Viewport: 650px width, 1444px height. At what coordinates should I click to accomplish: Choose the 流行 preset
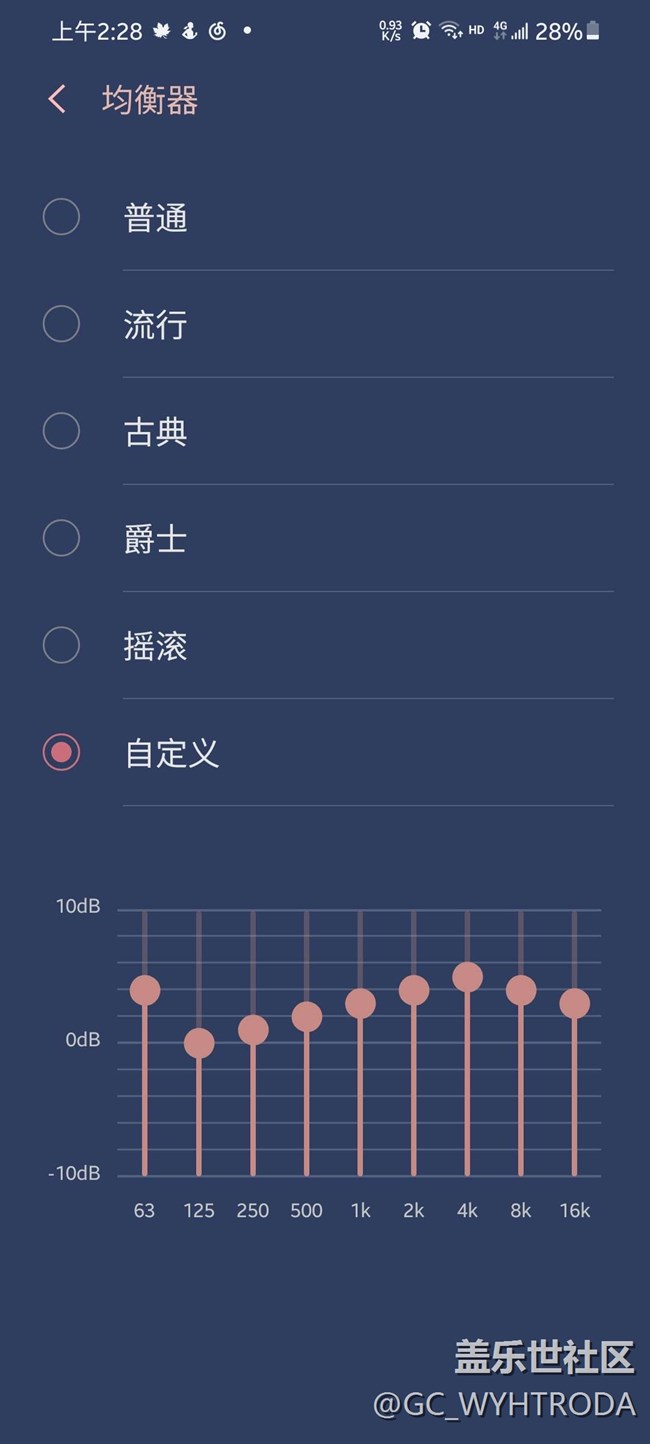point(325,324)
